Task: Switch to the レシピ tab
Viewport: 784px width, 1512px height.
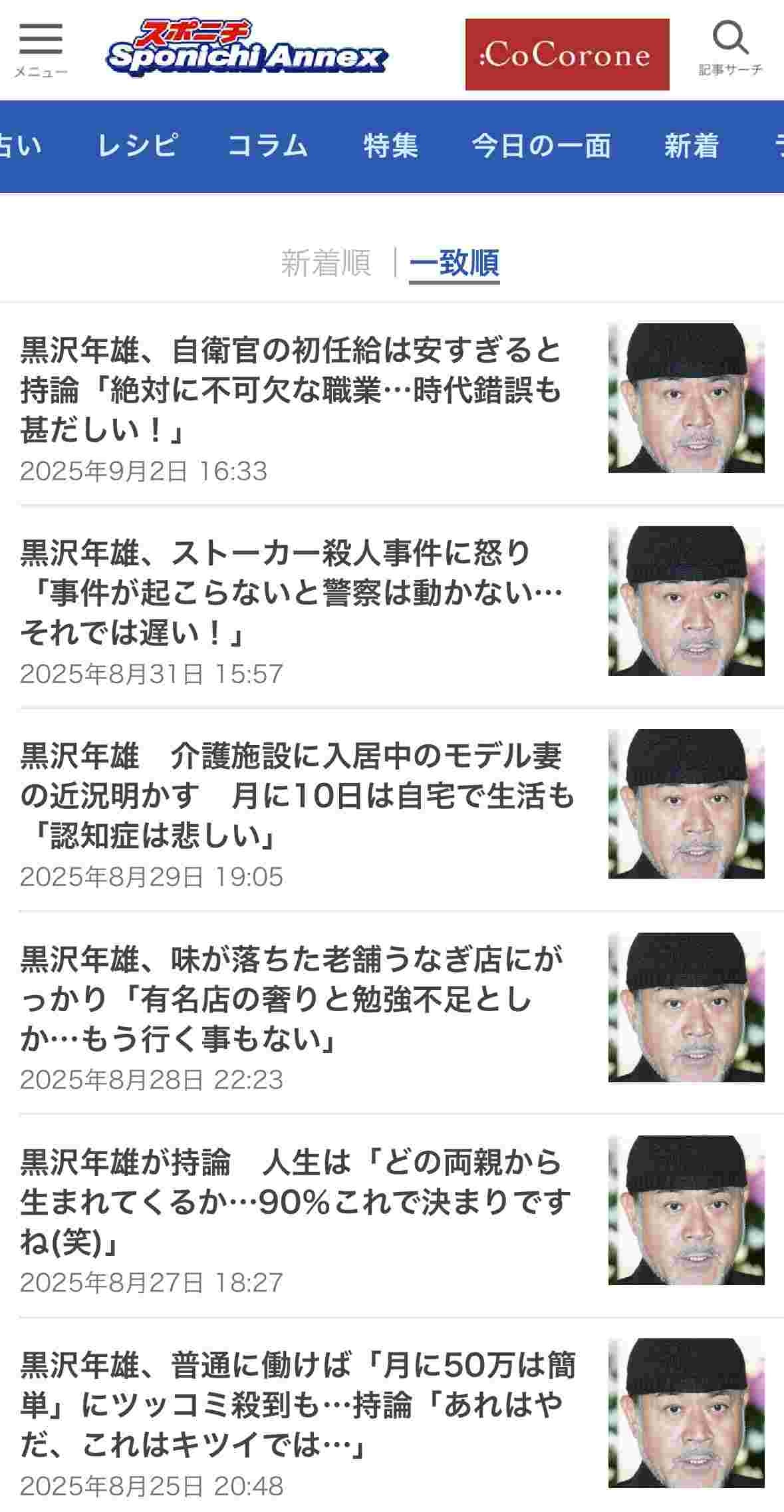Action: click(138, 146)
